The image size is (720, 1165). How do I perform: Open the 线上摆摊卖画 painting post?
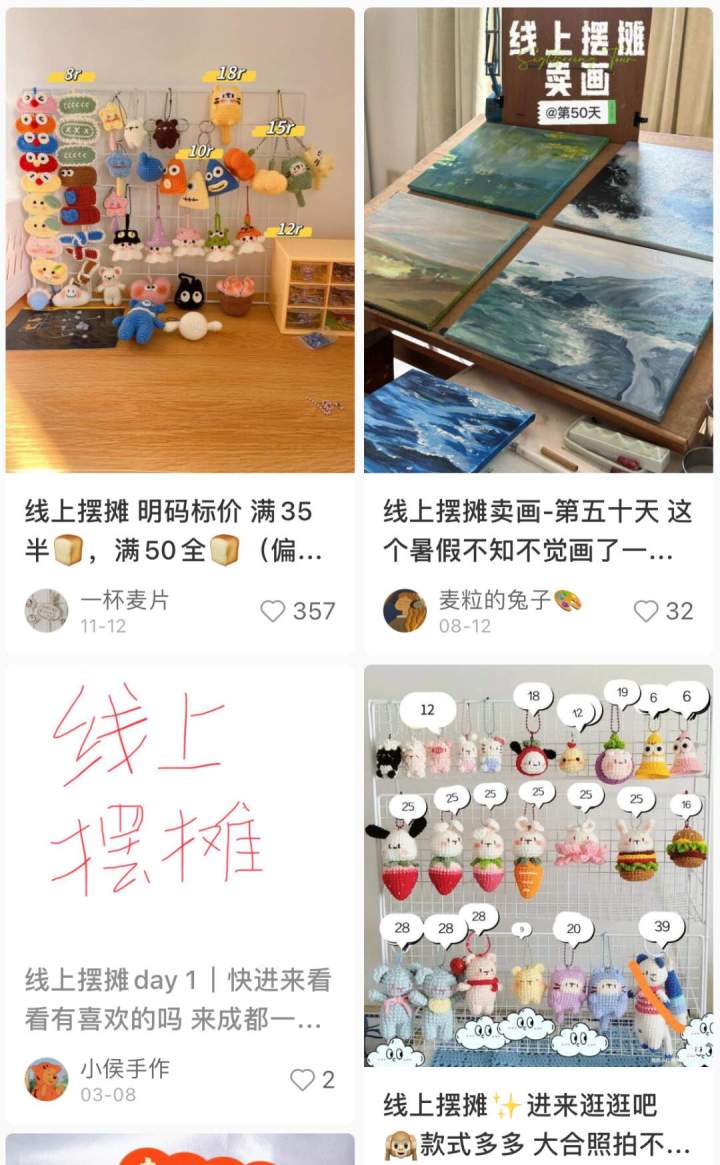tap(538, 240)
